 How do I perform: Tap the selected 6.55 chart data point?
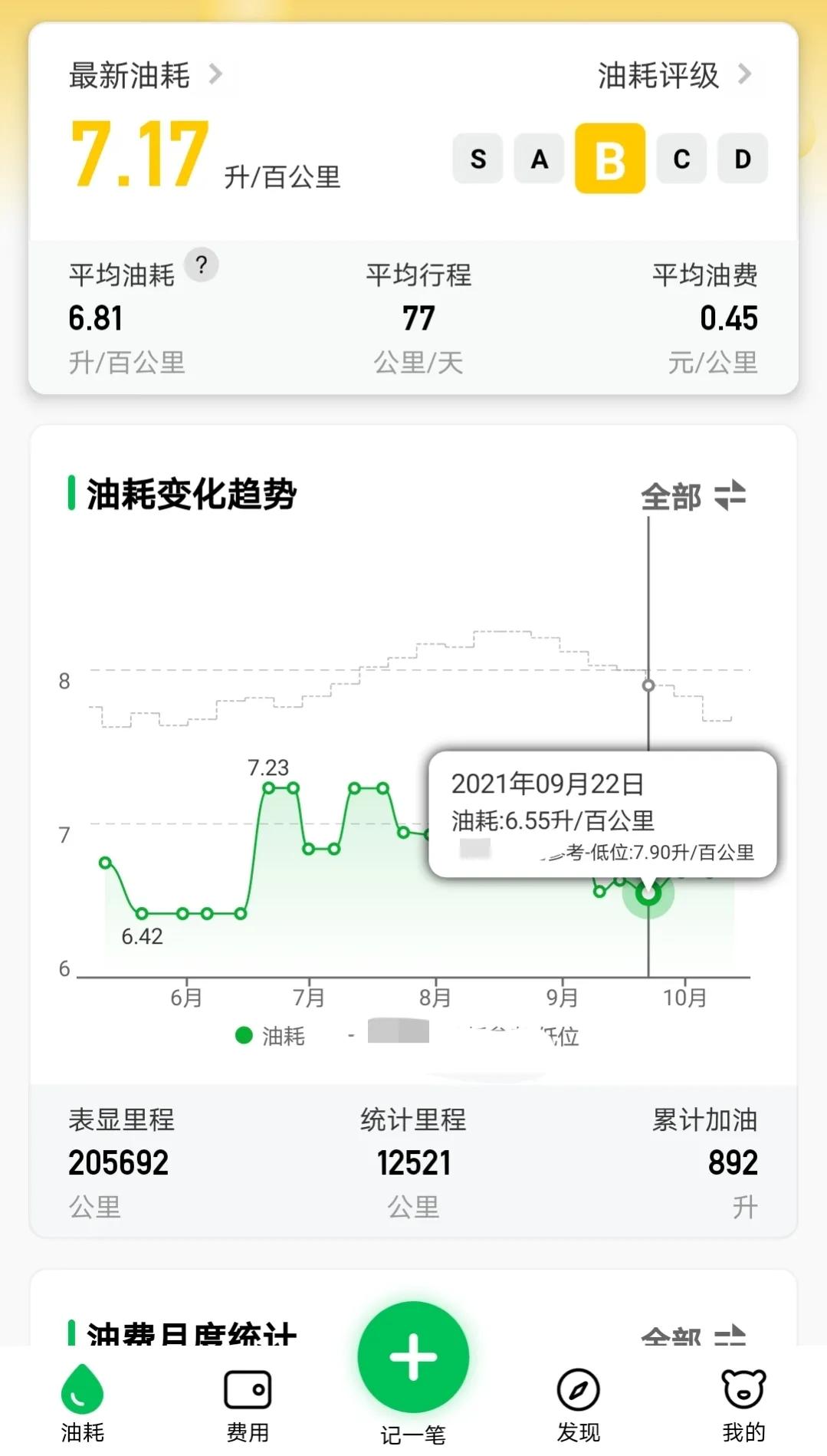(x=648, y=894)
